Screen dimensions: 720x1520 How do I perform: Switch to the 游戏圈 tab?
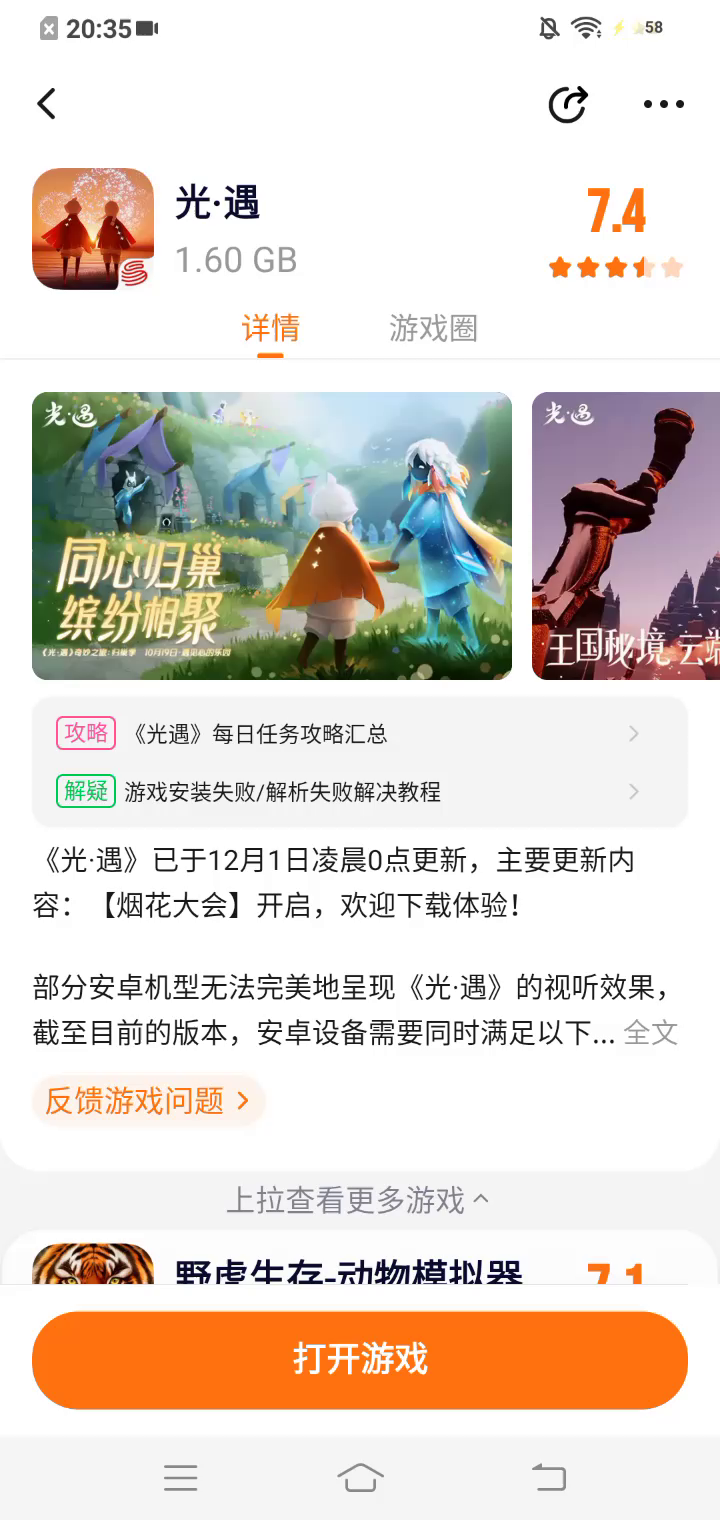coord(433,328)
